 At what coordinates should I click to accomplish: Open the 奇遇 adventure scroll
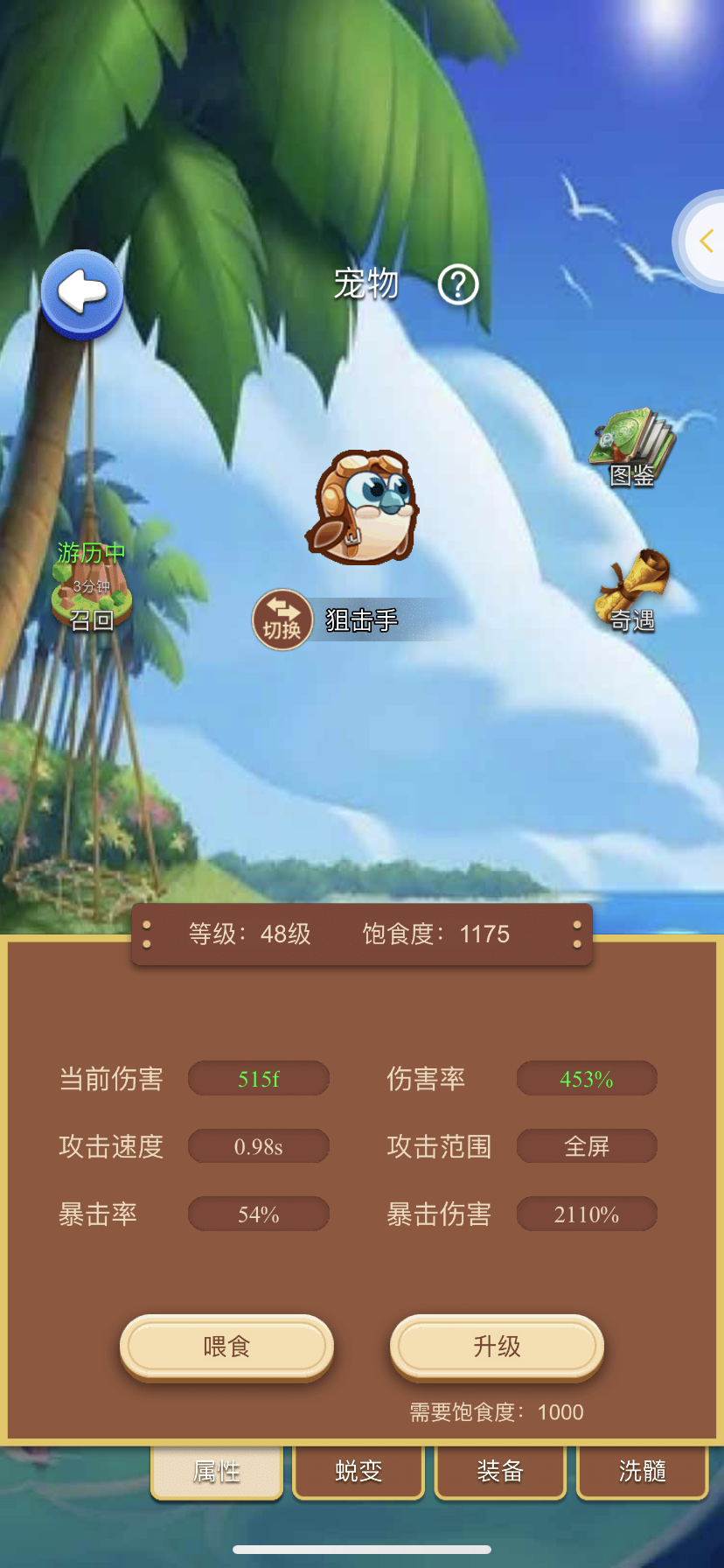coord(633,591)
